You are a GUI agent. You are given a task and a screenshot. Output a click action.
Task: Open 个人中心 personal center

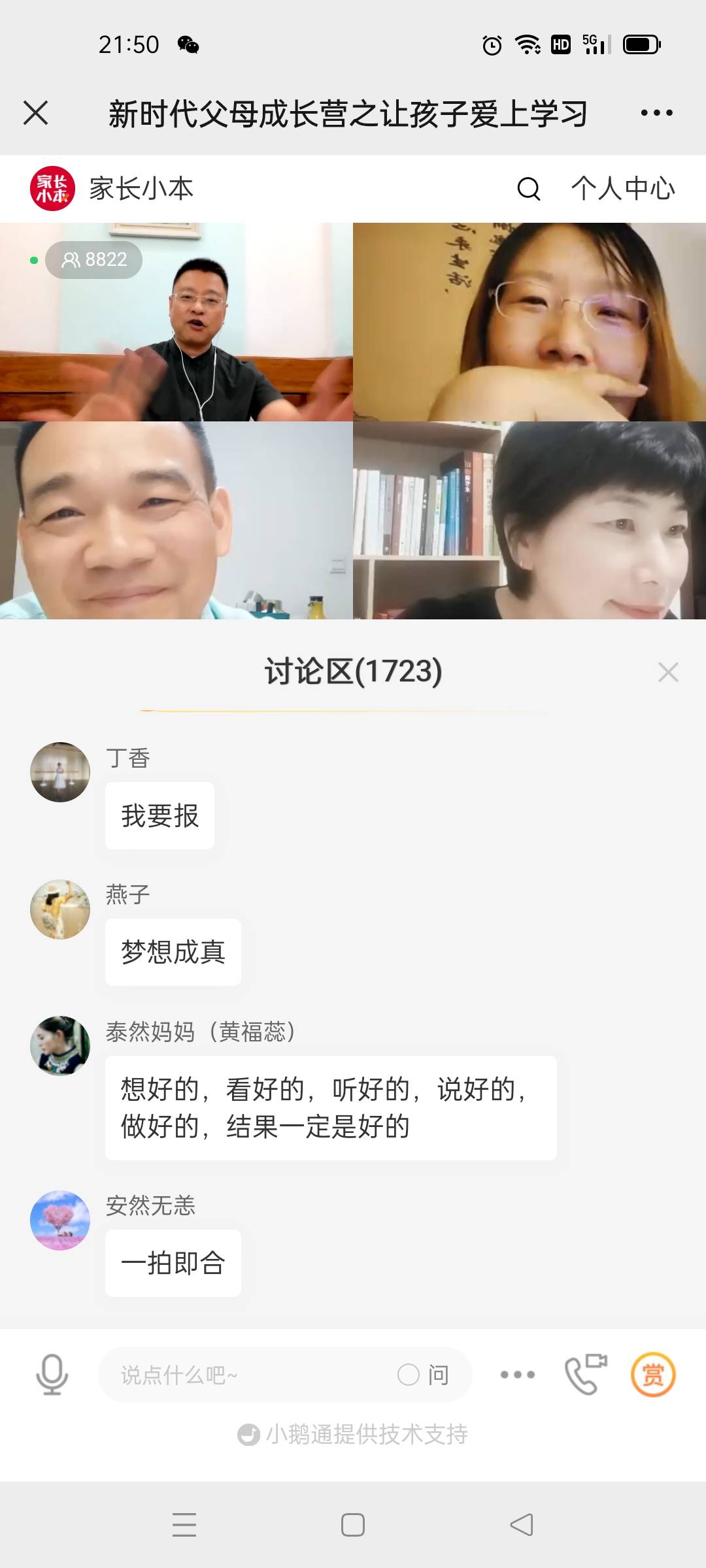pyautogui.click(x=622, y=190)
